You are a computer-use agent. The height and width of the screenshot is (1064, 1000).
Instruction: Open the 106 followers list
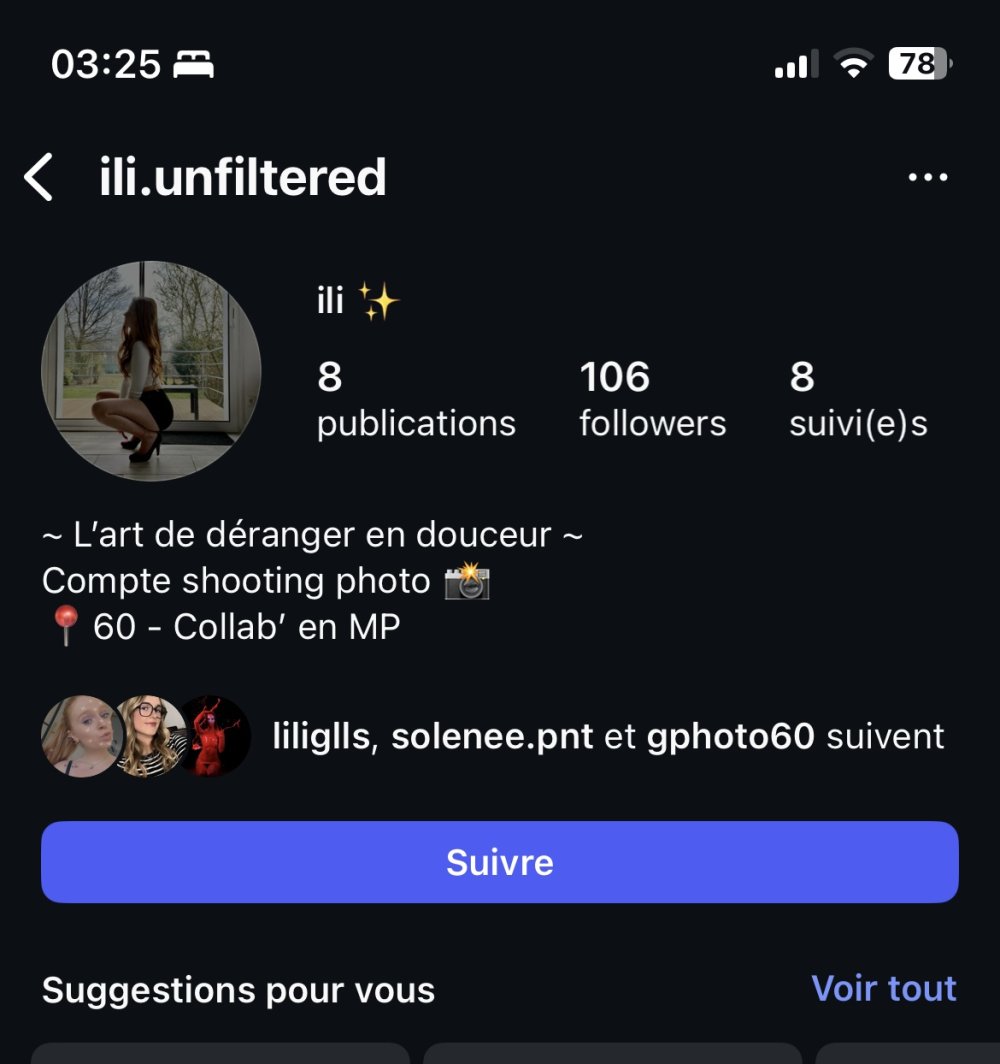tap(652, 400)
